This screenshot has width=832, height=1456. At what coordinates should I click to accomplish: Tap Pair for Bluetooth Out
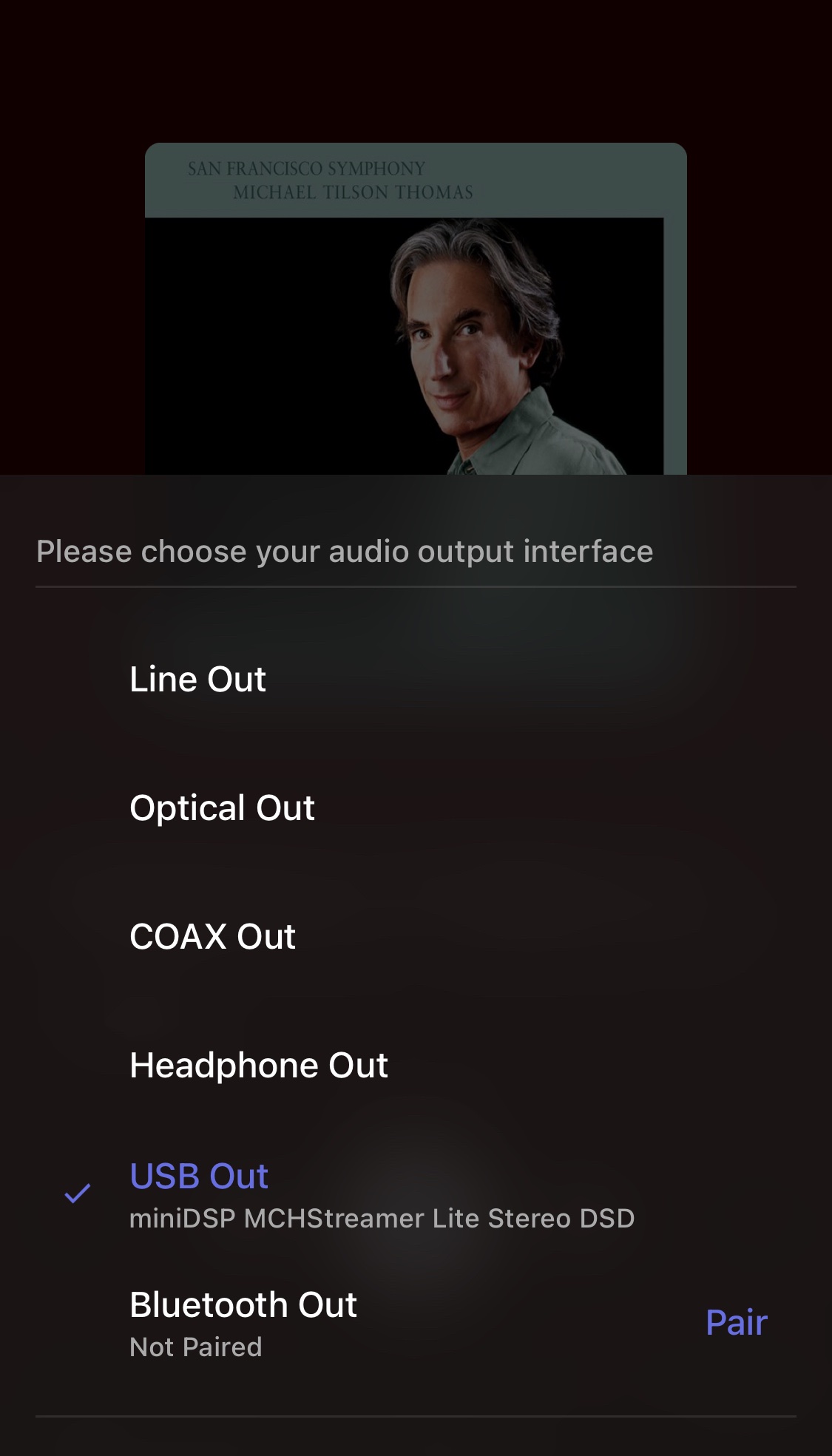click(737, 1322)
